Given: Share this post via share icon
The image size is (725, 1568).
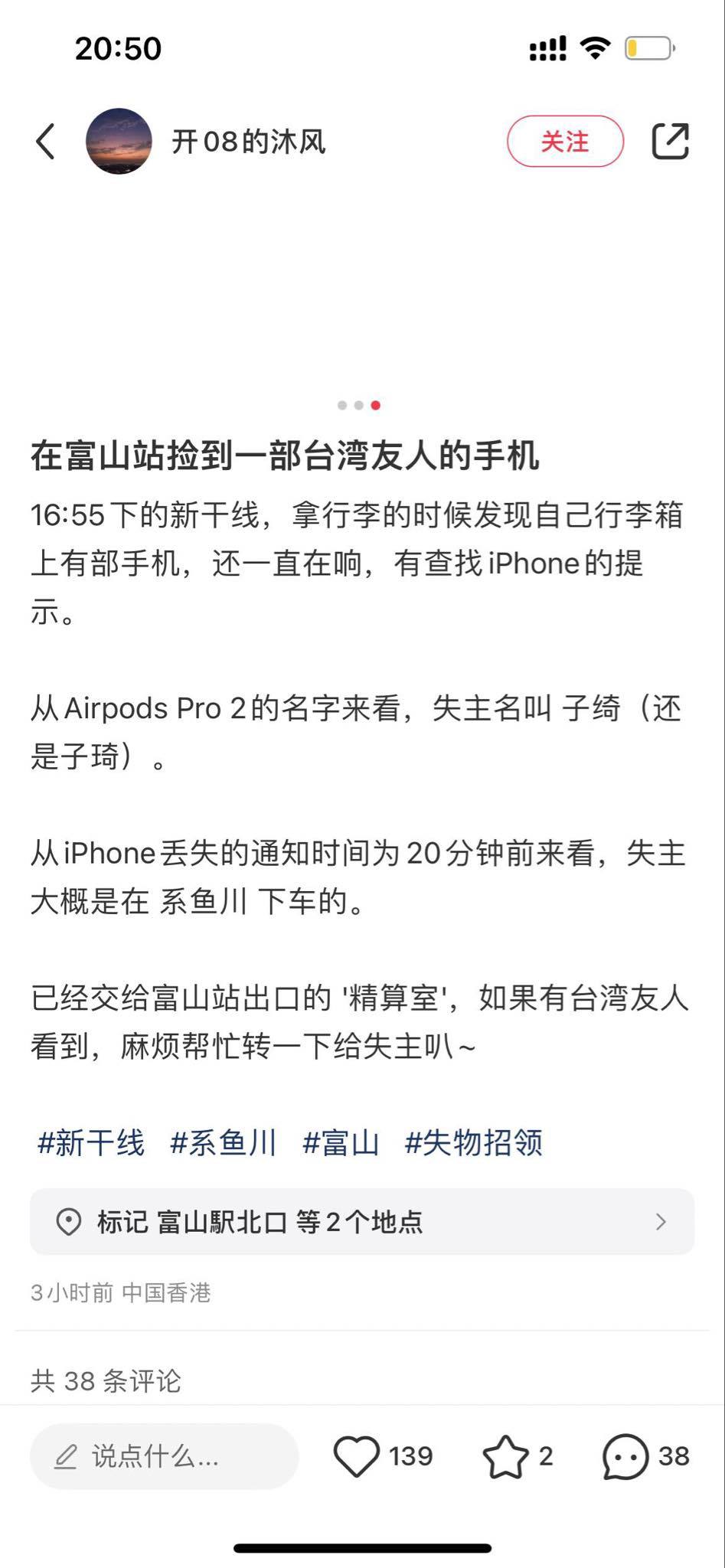Looking at the screenshot, I should 670,142.
